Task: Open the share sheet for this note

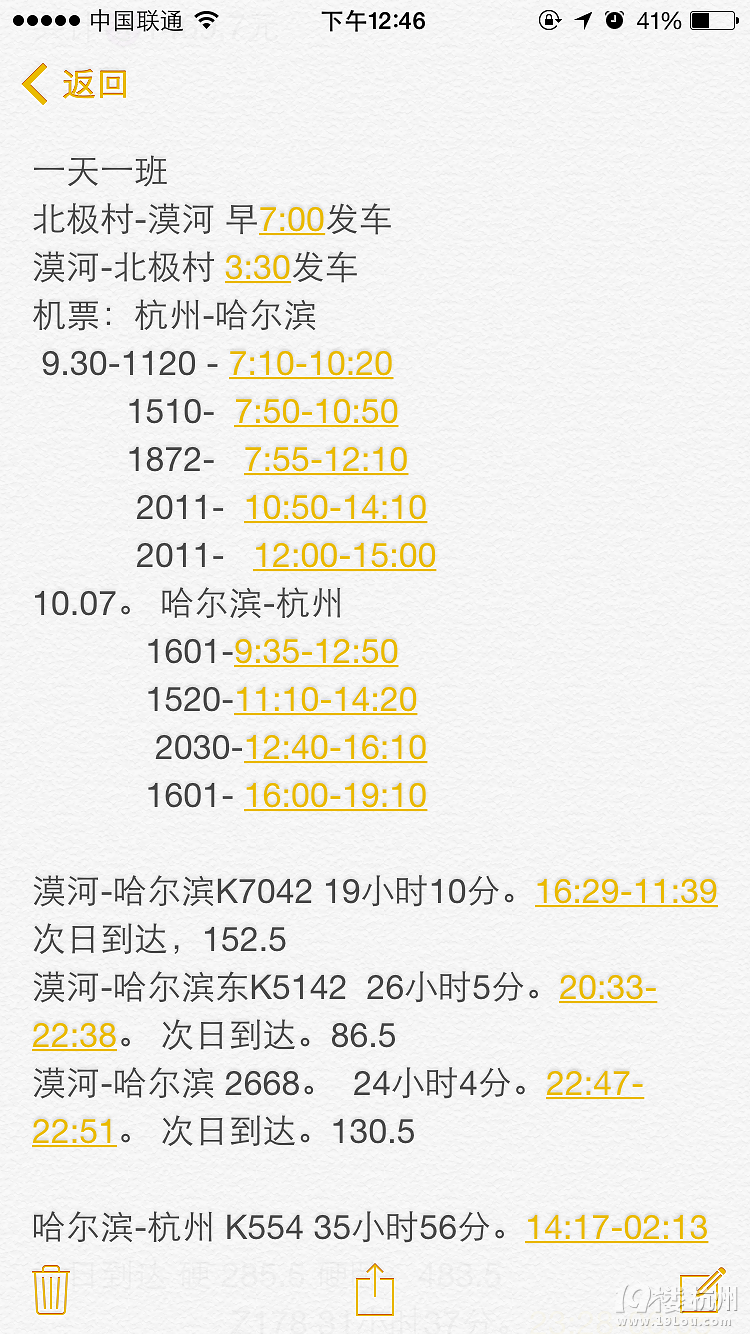Action: click(375, 1288)
